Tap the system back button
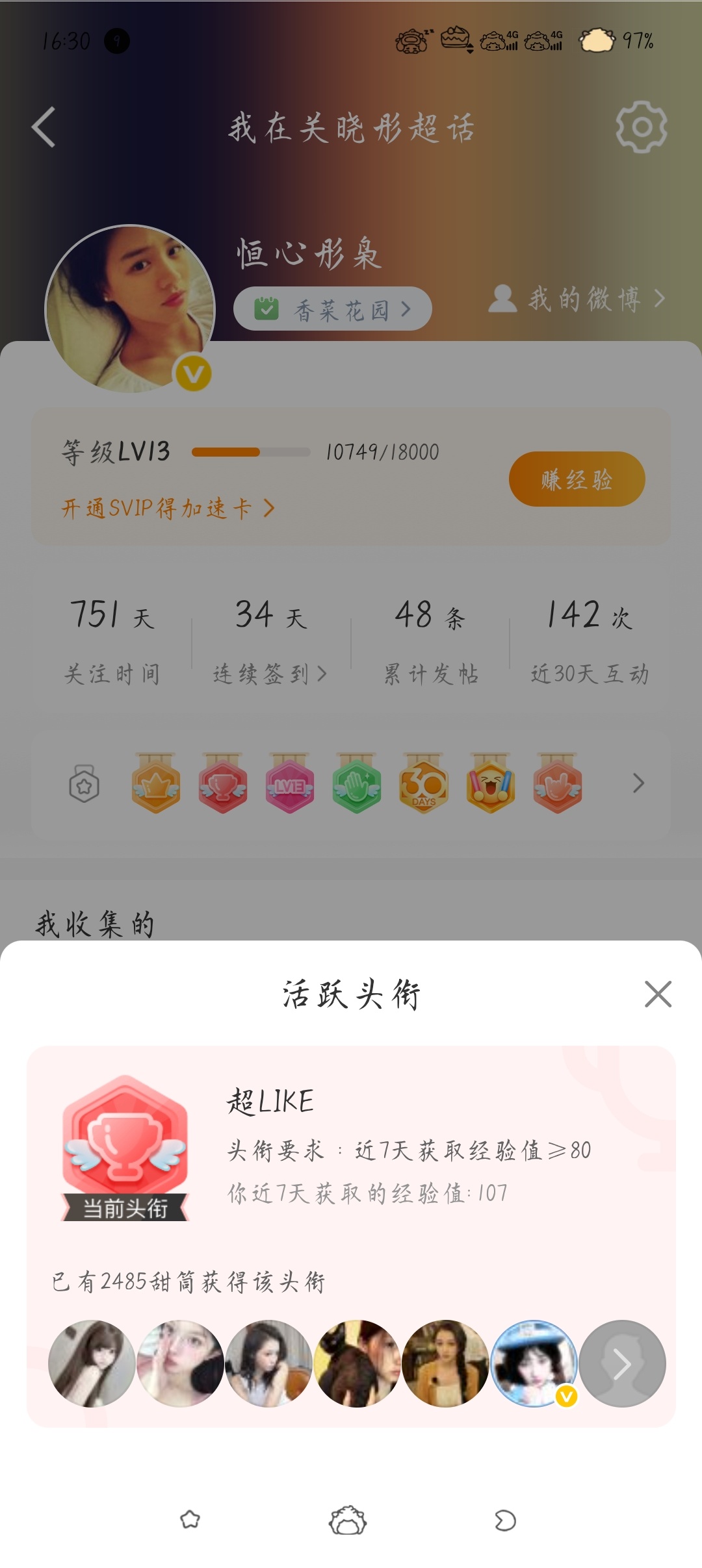702x1568 pixels. coord(505,1520)
